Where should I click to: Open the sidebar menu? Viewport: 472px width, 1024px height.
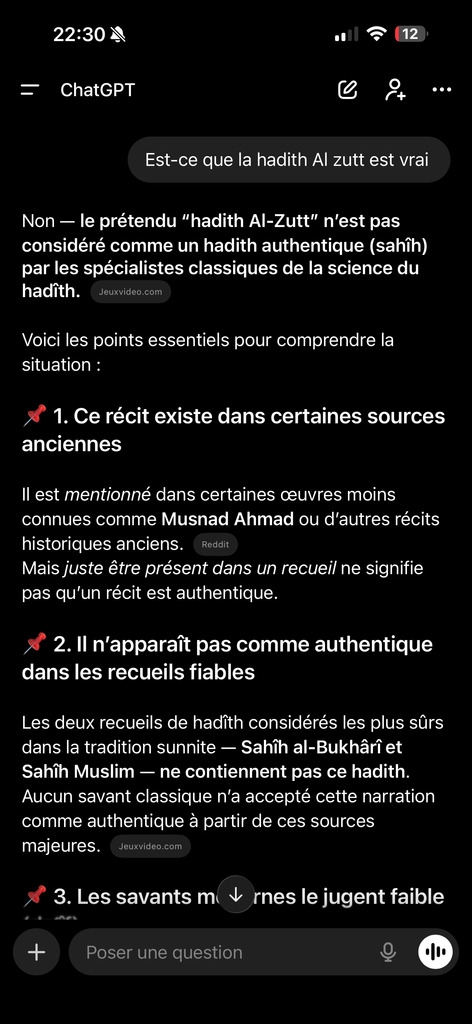30,90
